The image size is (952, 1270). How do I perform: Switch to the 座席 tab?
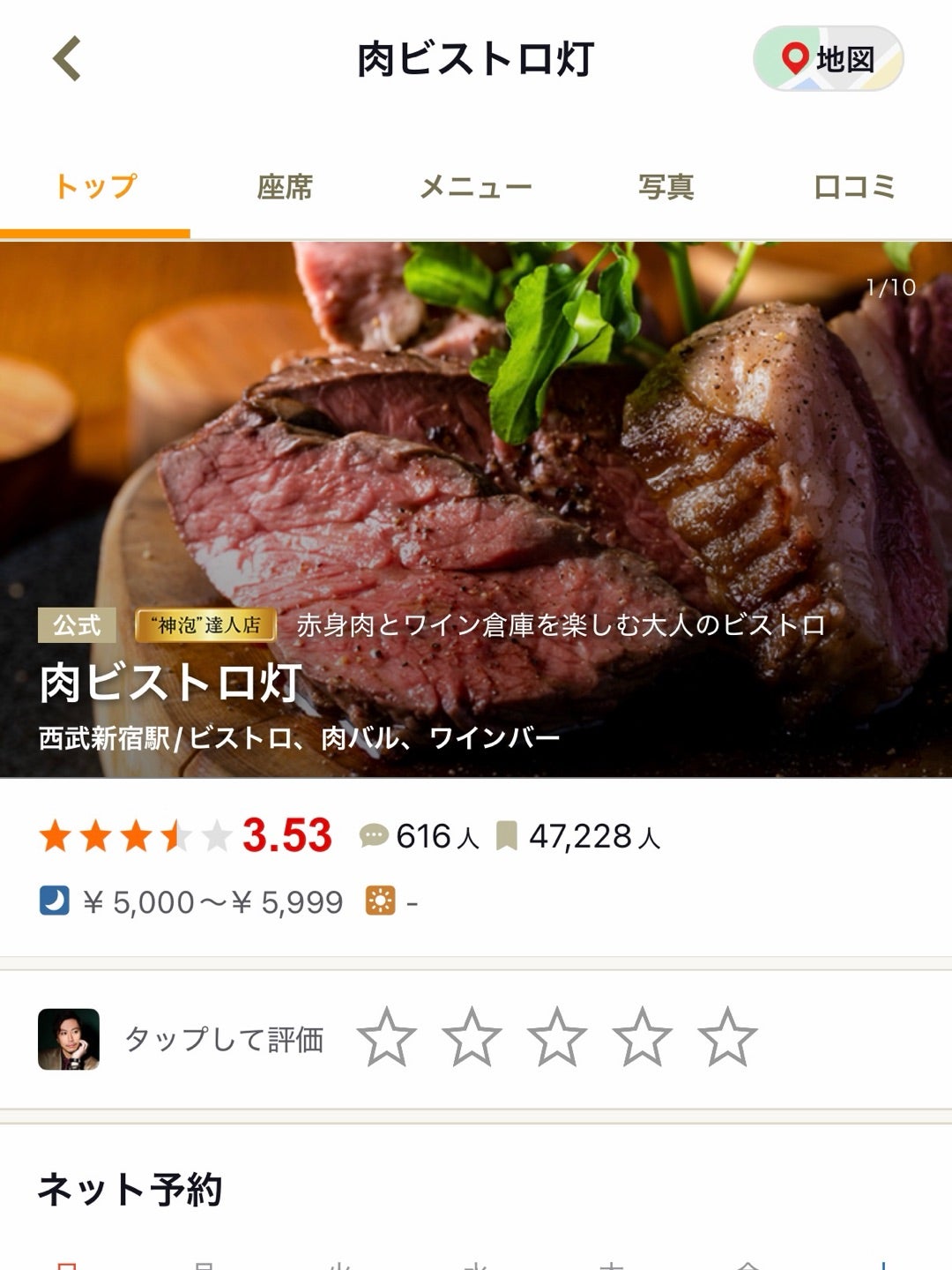[x=285, y=187]
